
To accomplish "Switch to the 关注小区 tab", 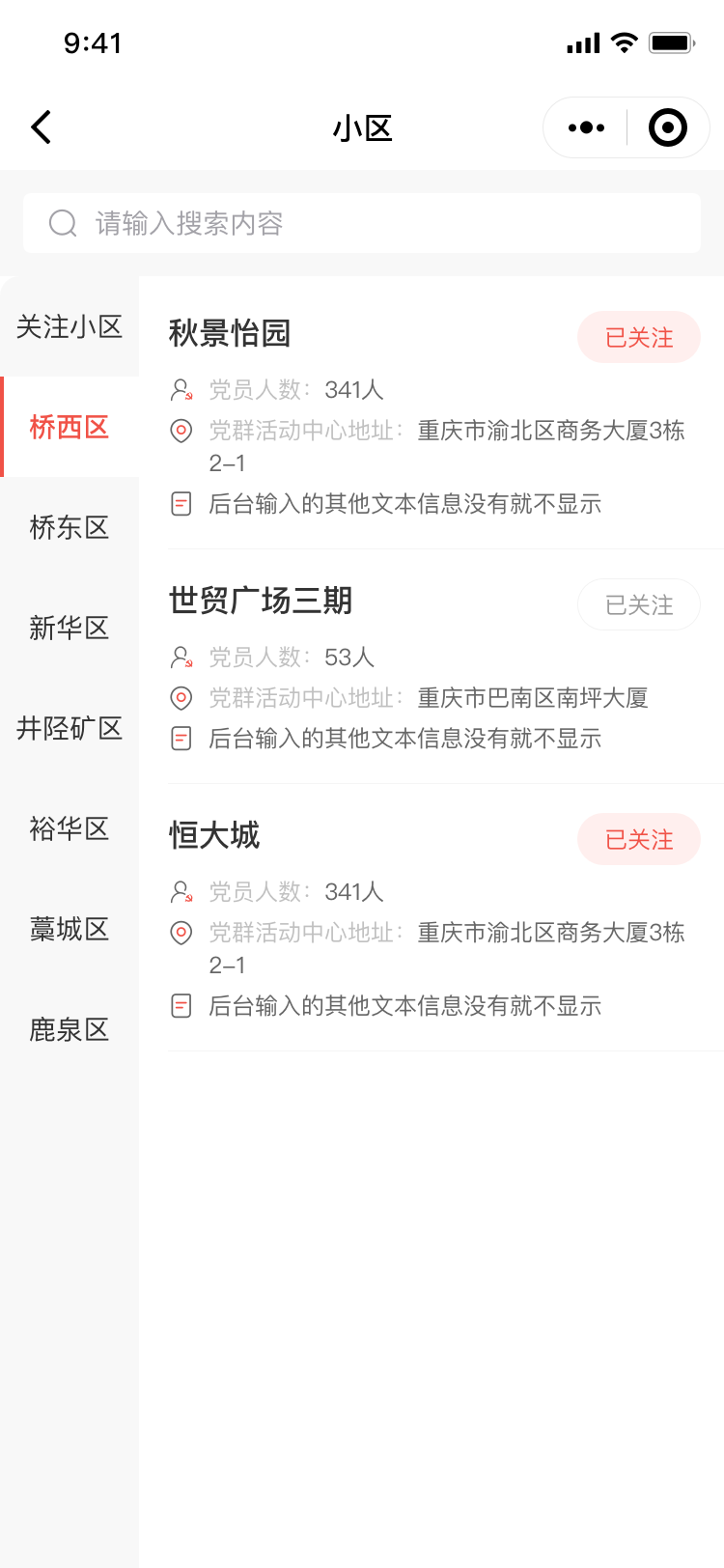I will [x=70, y=326].
